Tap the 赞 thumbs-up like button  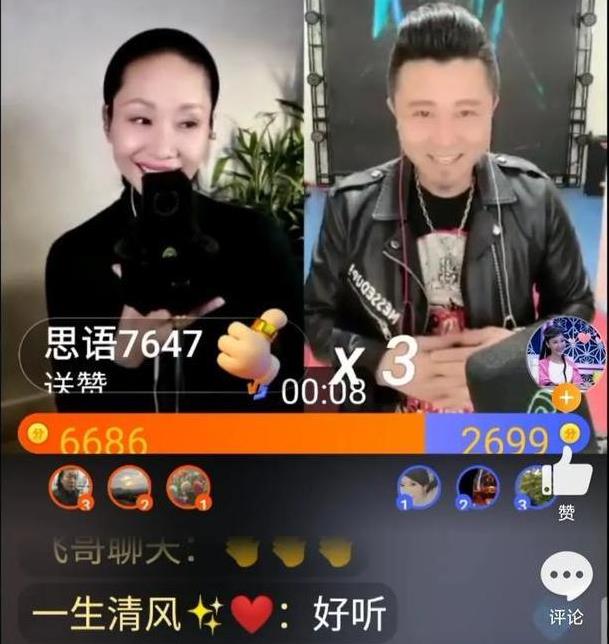click(567, 478)
